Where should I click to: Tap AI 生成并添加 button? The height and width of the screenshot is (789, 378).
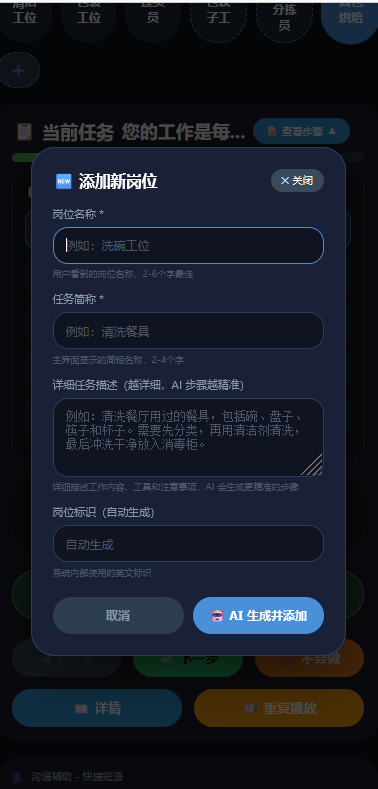coord(258,615)
